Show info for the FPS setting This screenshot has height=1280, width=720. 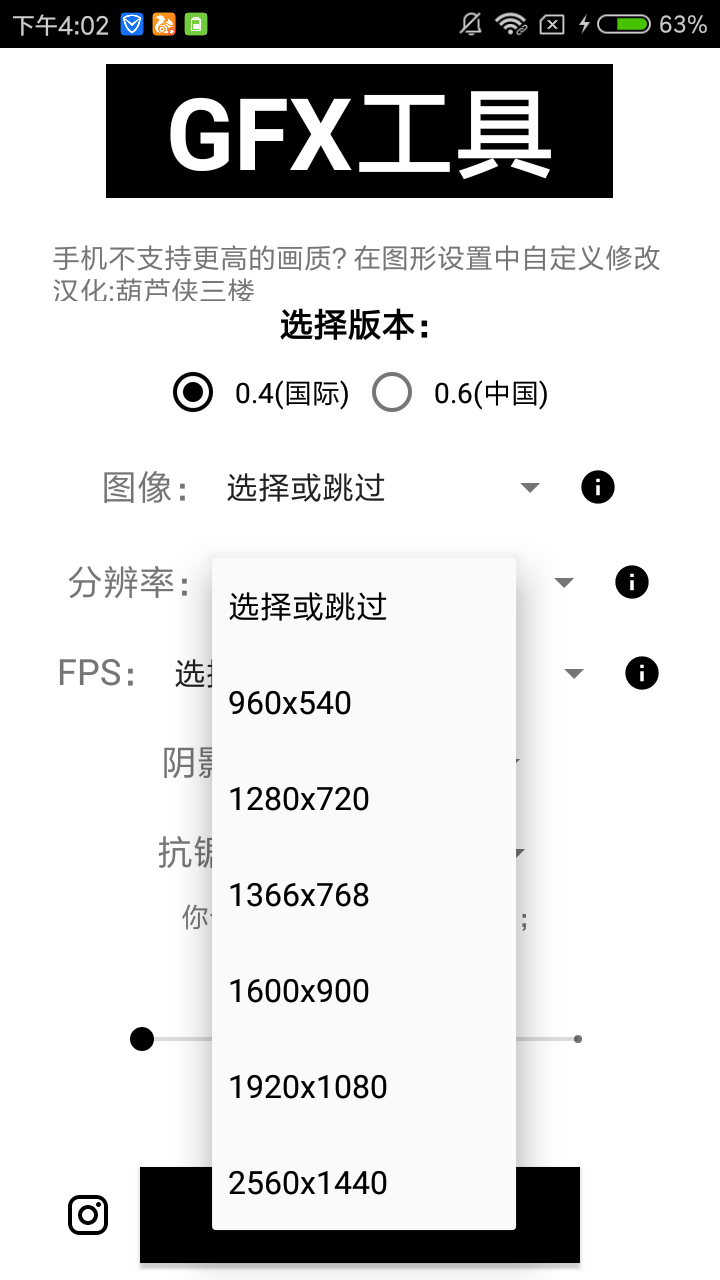coord(642,673)
